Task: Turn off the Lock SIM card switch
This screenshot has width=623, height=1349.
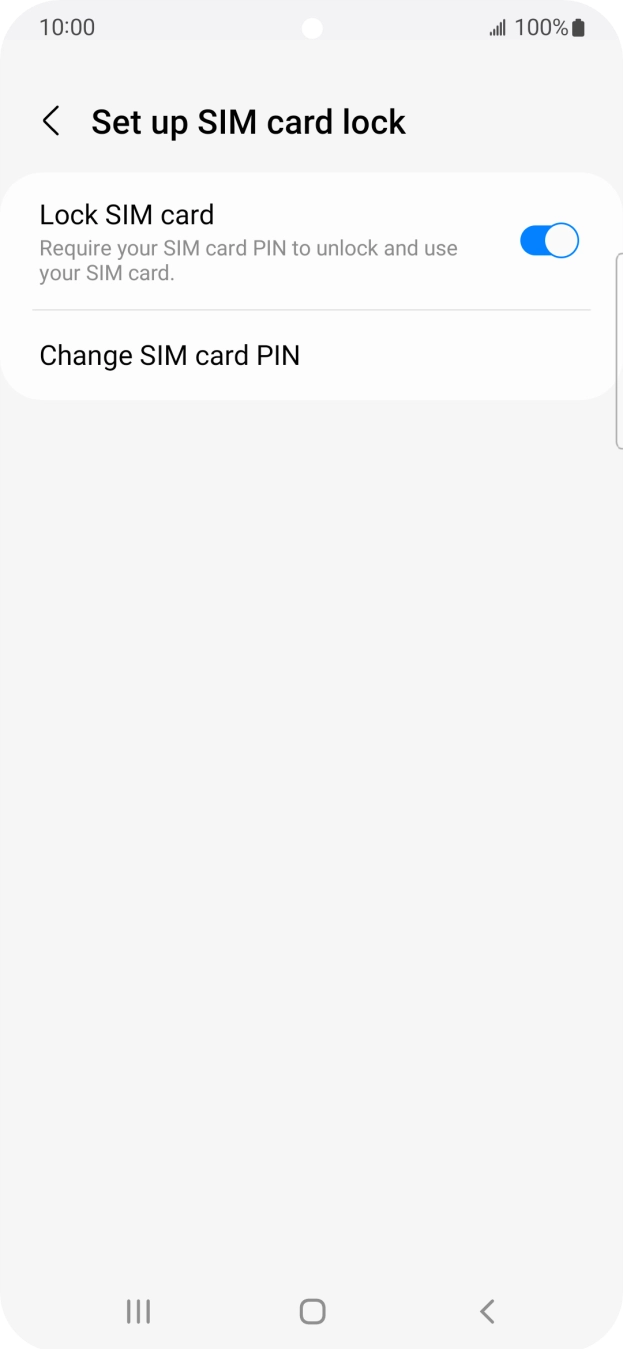Action: click(x=549, y=241)
